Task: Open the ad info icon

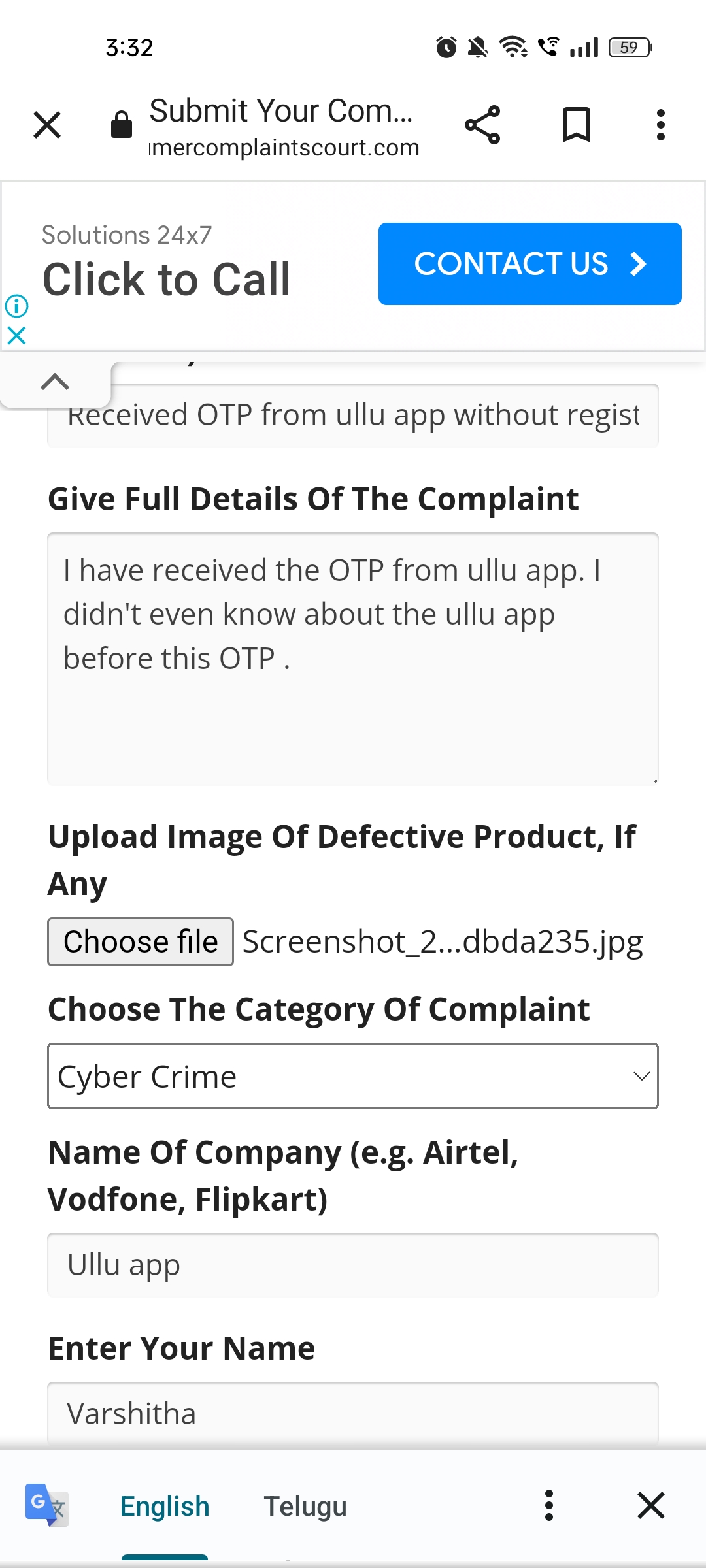Action: pos(16,305)
